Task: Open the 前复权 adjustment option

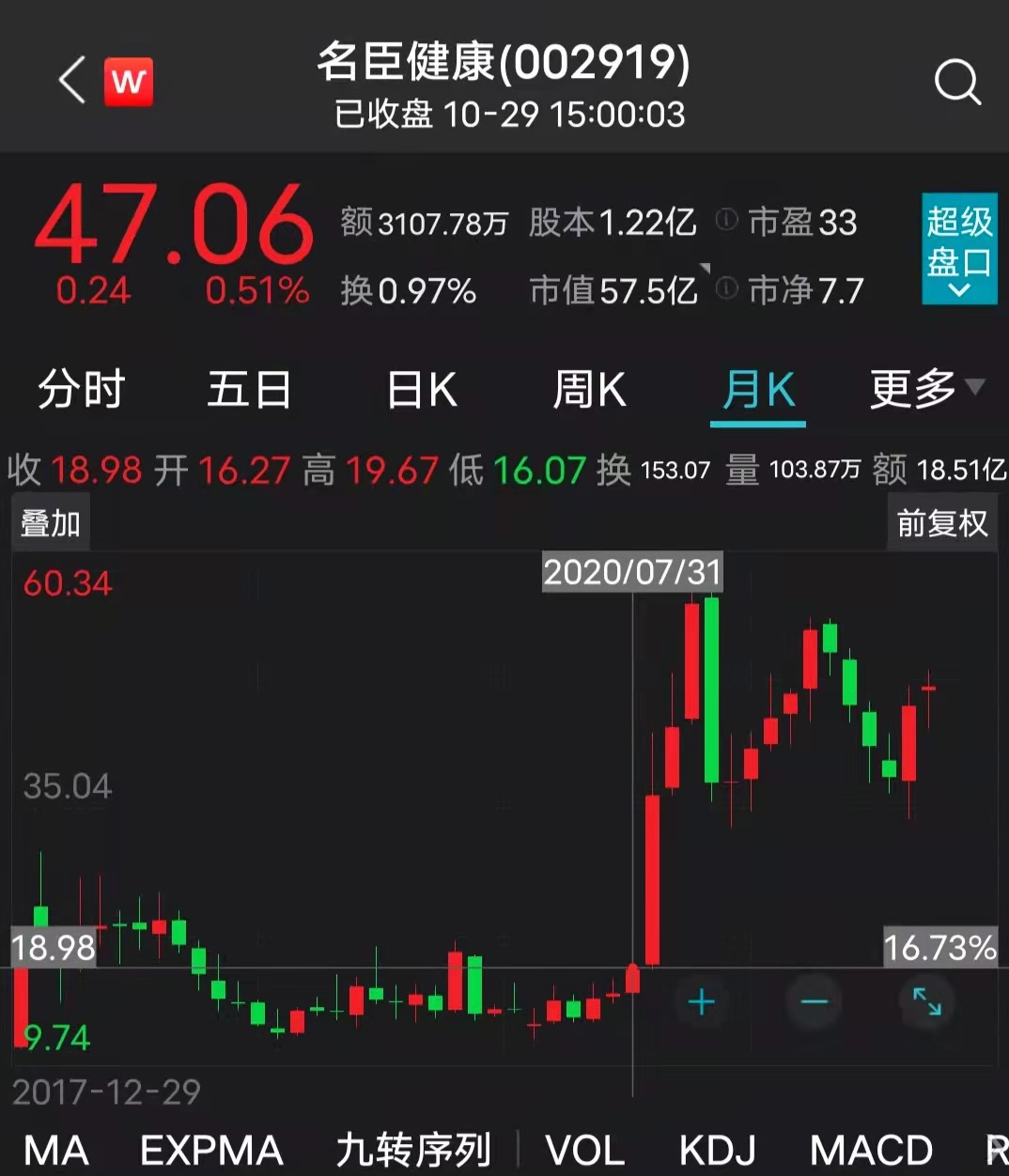Action: point(941,523)
